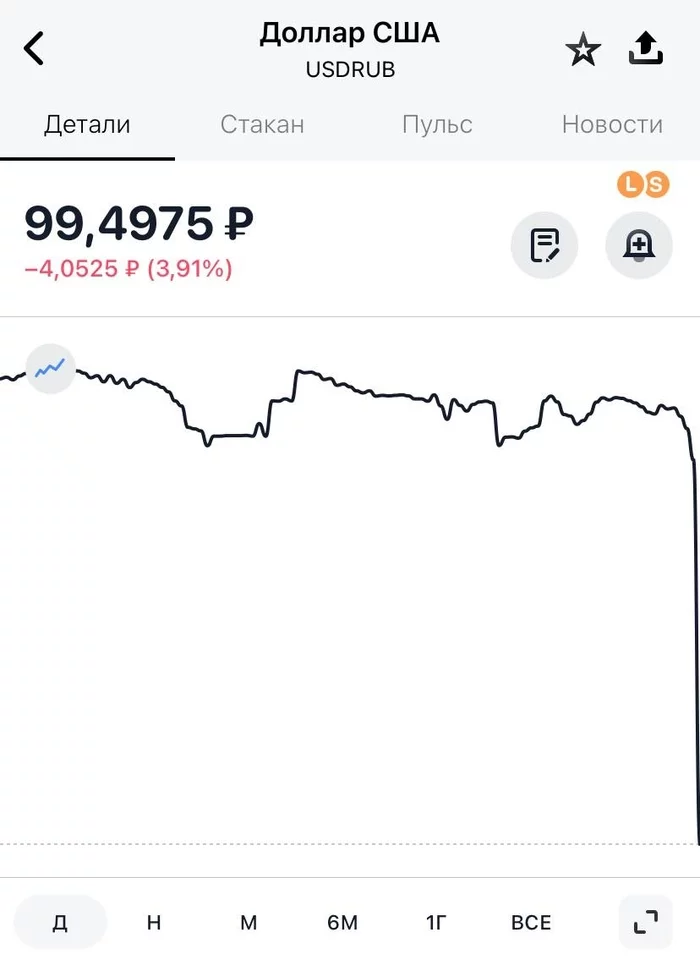Viewport: 700px width, 960px height.
Task: Switch to the Стакан tab
Action: [262, 124]
